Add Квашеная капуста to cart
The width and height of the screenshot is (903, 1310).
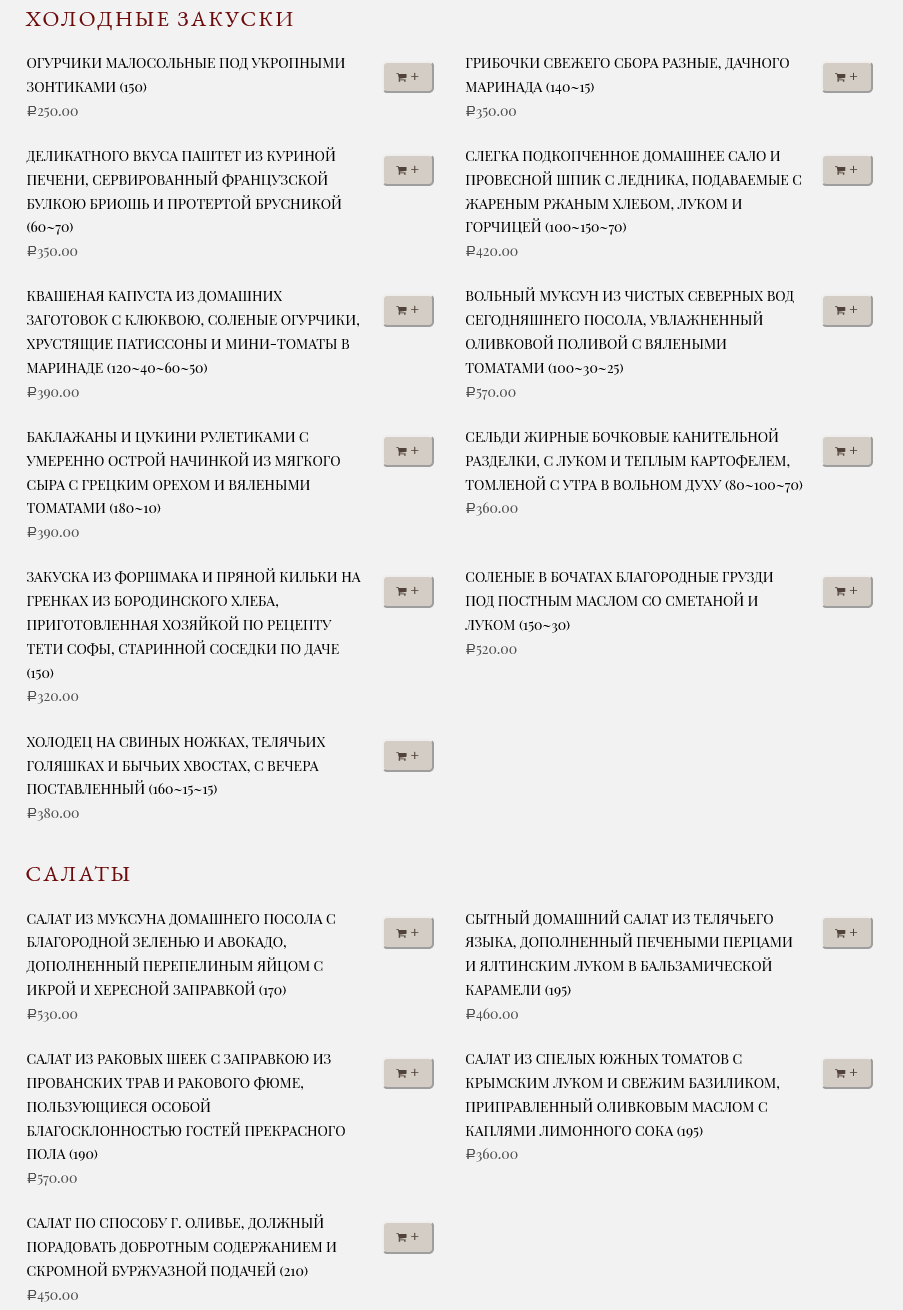408,310
